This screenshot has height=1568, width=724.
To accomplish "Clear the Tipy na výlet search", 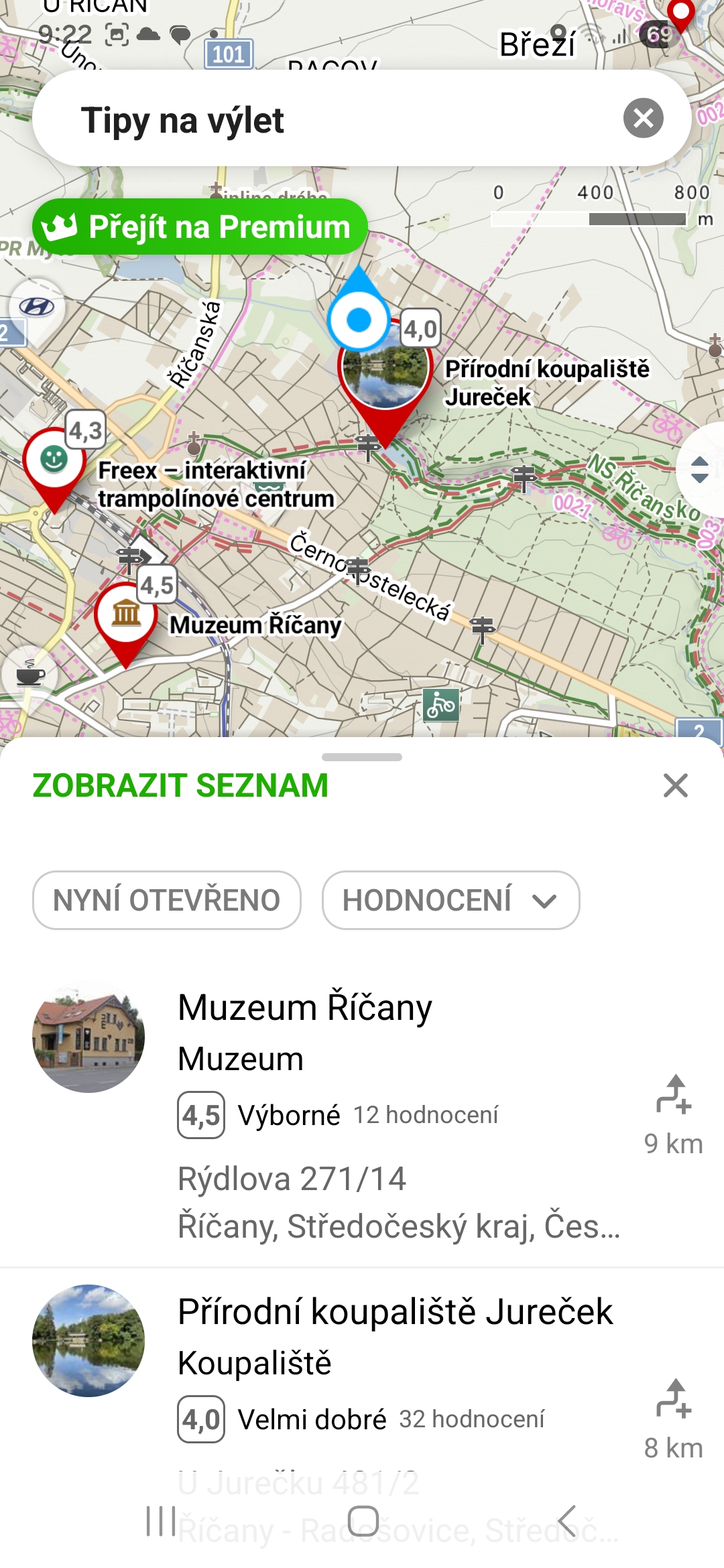I will [643, 118].
